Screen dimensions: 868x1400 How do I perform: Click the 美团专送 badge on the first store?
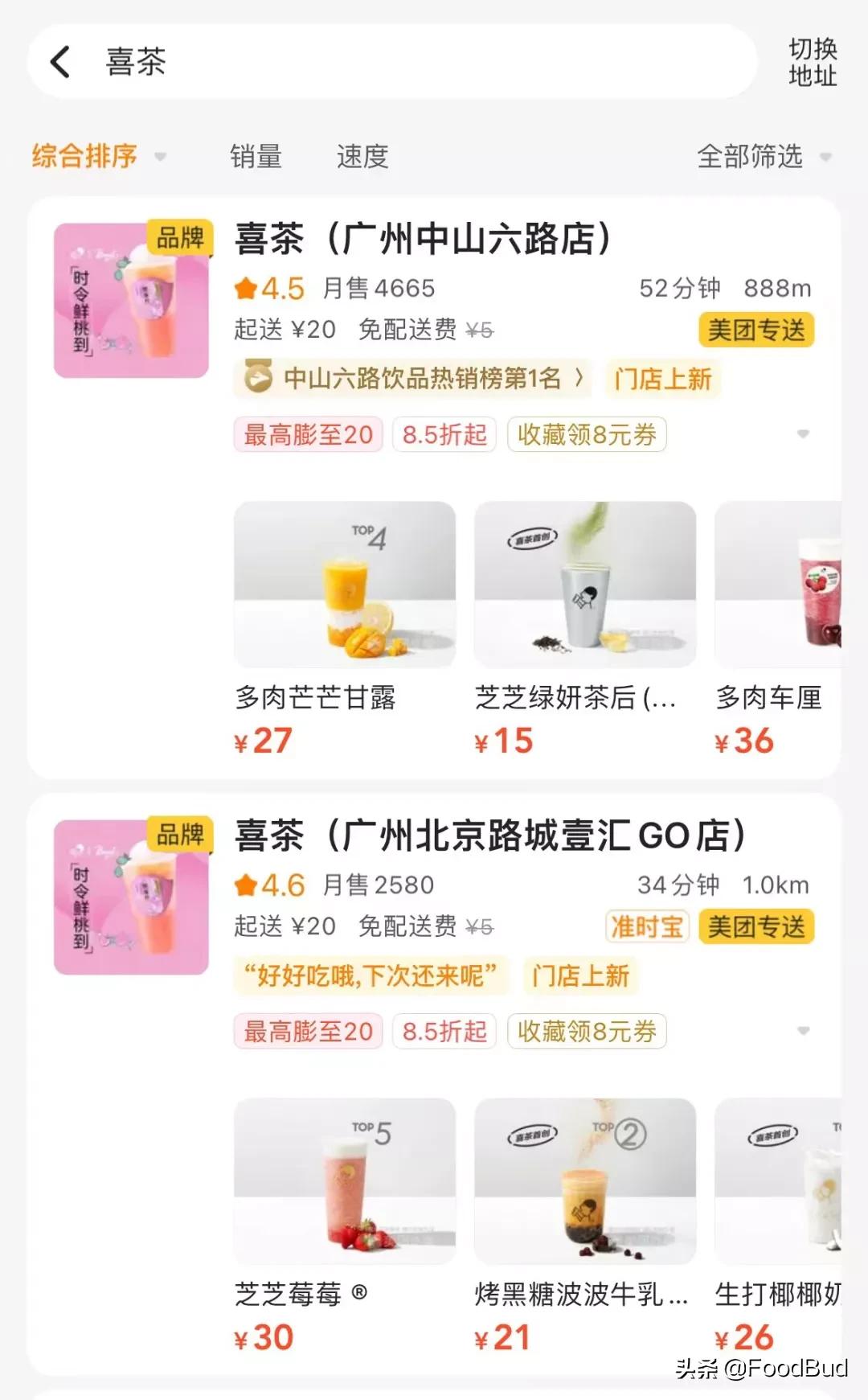tap(756, 330)
